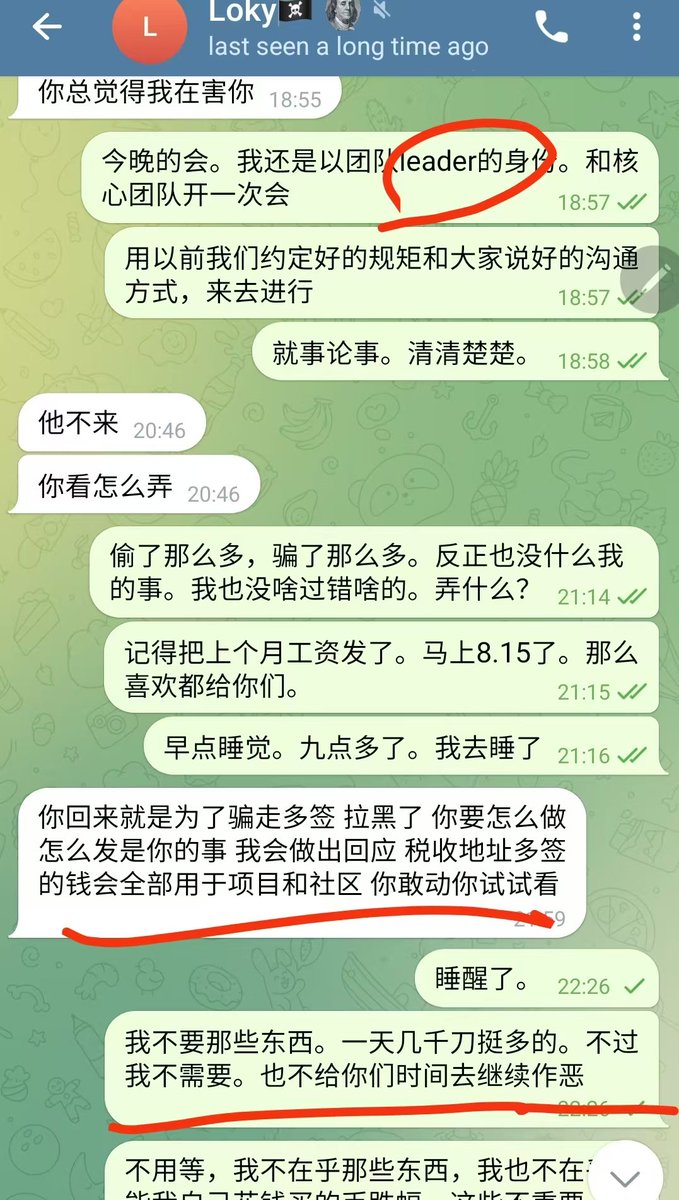Go back to the chat list

click(x=47, y=28)
